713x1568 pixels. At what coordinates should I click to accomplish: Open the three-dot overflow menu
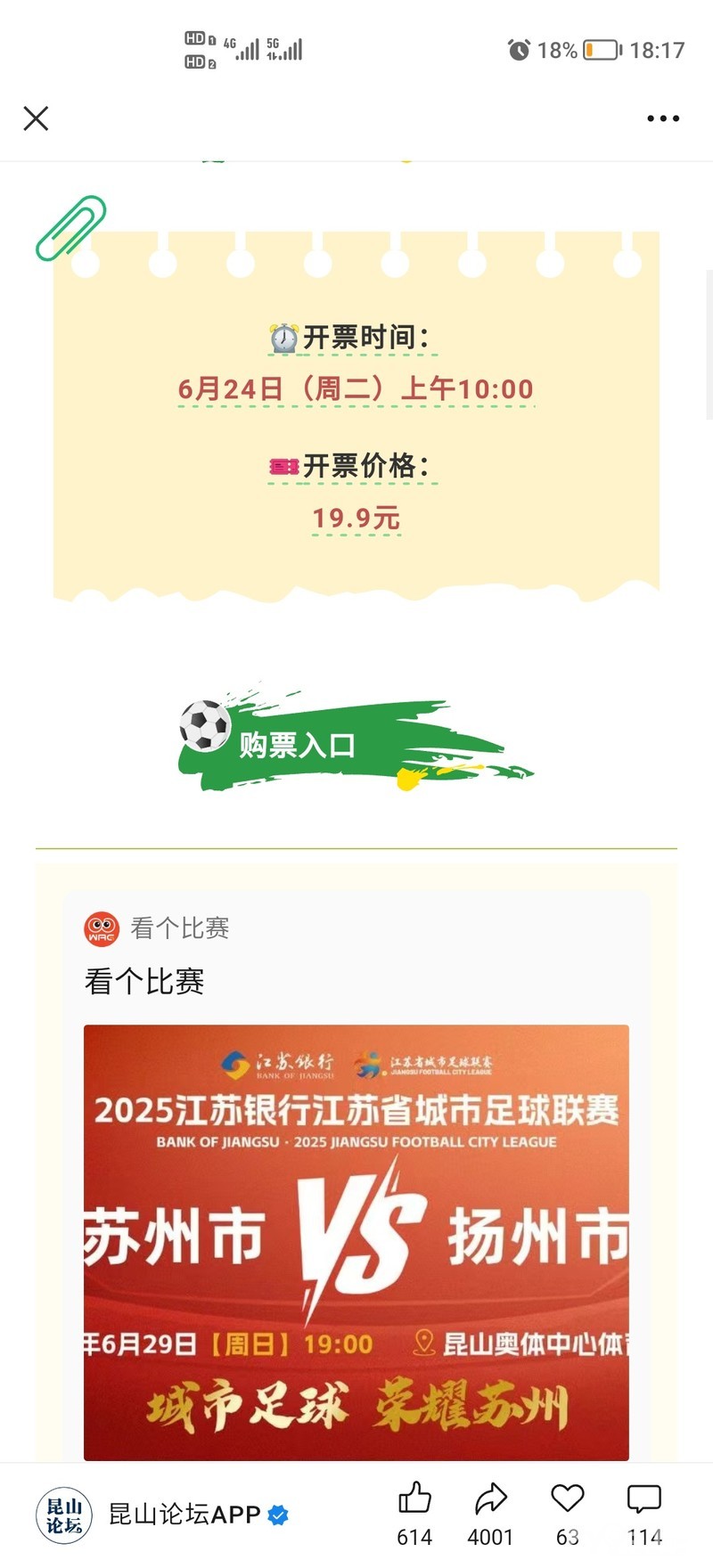(x=663, y=118)
